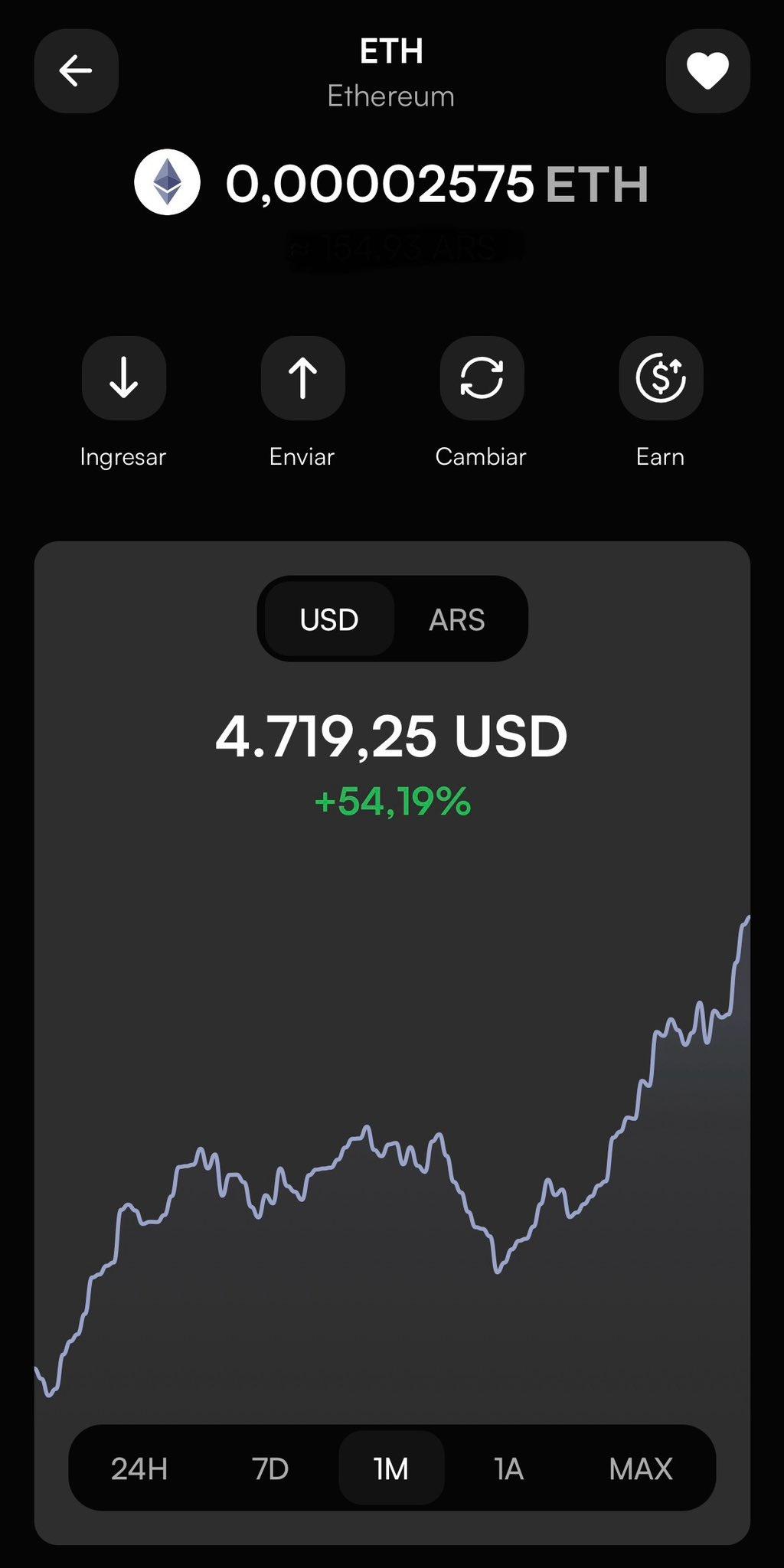Open the Enviar send option
This screenshot has width=784, height=1568.
302,378
